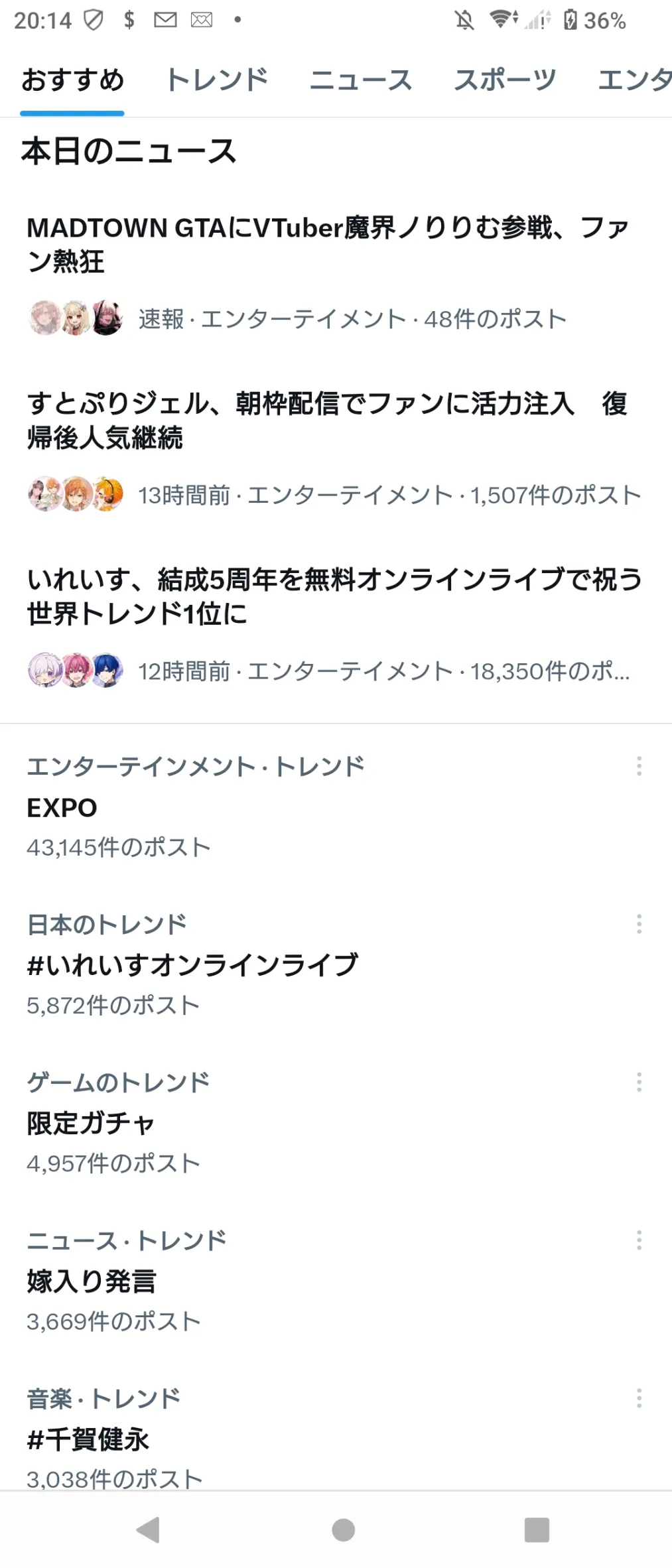Image resolution: width=672 pixels, height=1568 pixels.
Task: Select the おすすめ tab
Action: [x=72, y=80]
